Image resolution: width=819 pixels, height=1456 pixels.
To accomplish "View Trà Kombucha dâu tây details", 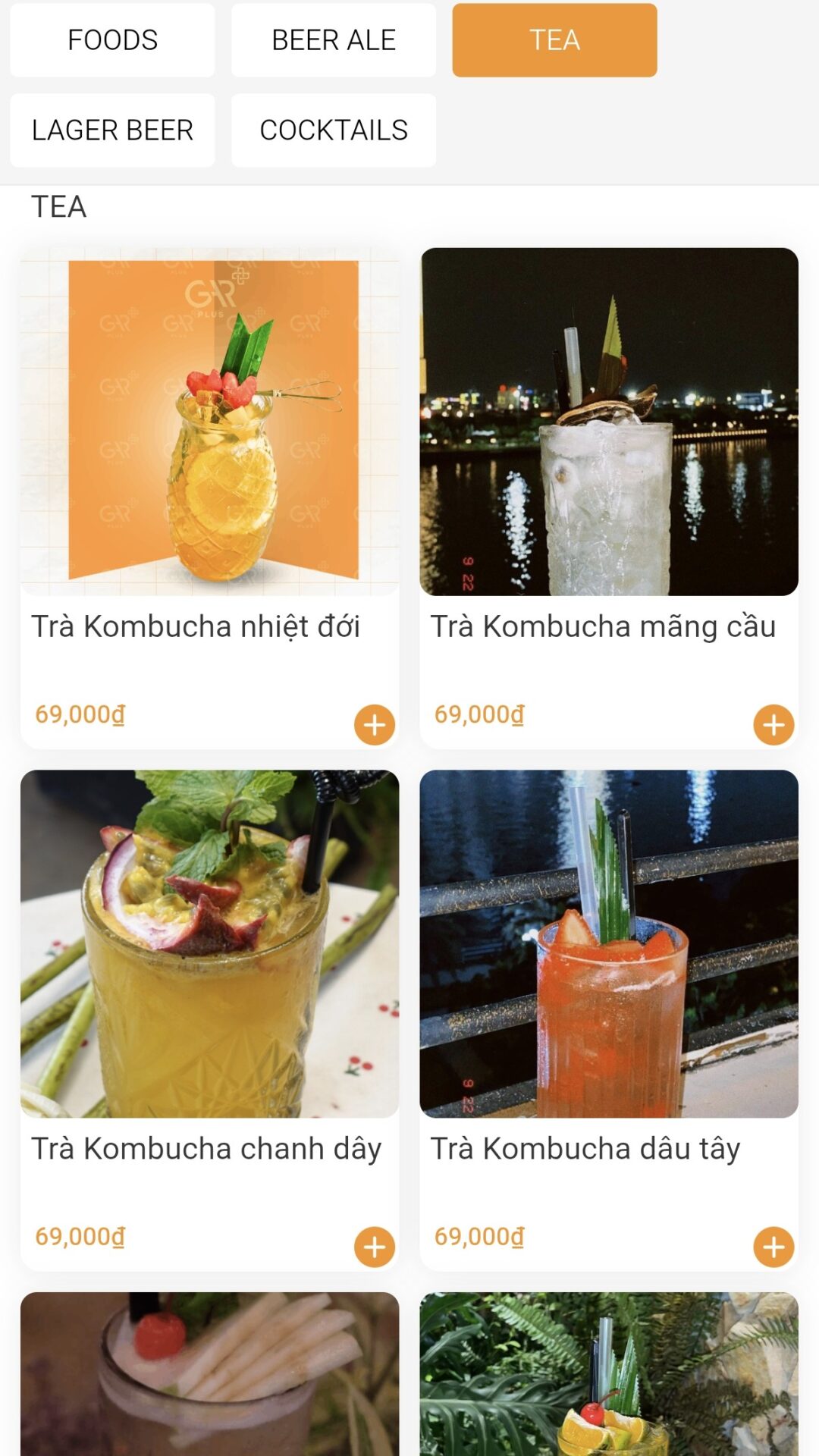I will pyautogui.click(x=609, y=943).
